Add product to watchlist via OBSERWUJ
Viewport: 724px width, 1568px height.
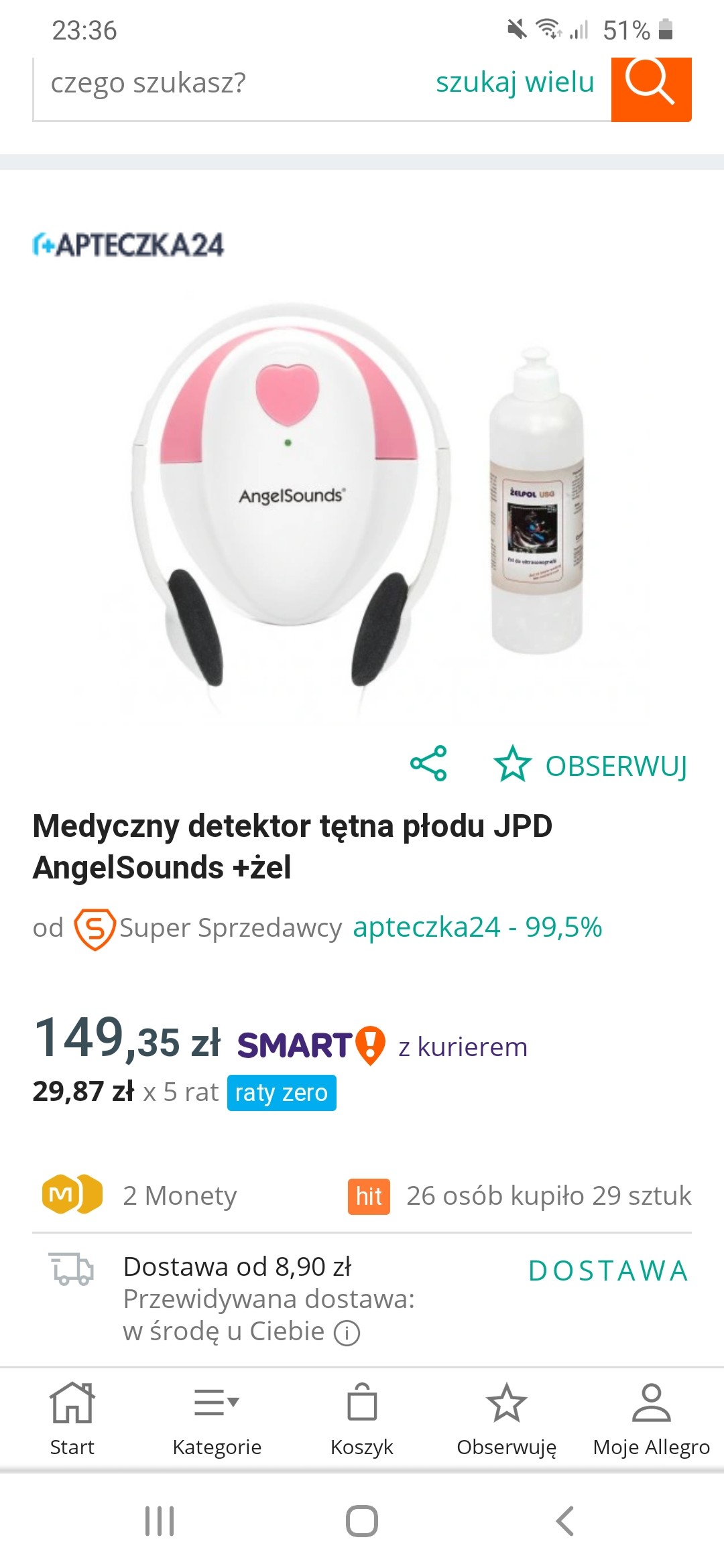click(591, 765)
